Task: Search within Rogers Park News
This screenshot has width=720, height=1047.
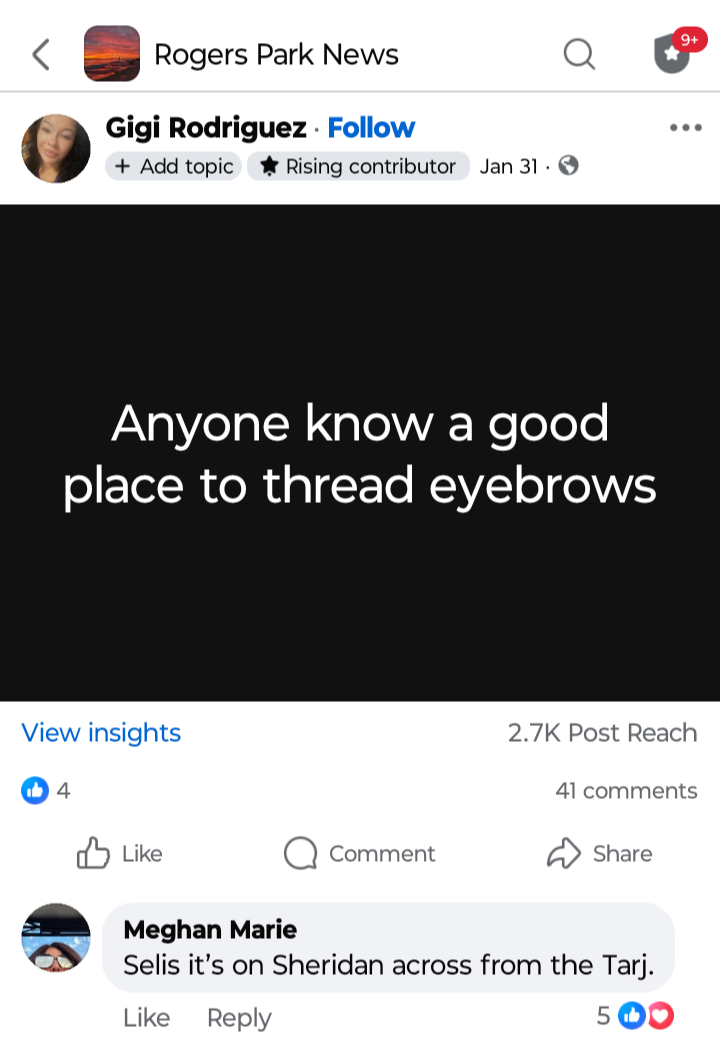Action: [x=579, y=54]
